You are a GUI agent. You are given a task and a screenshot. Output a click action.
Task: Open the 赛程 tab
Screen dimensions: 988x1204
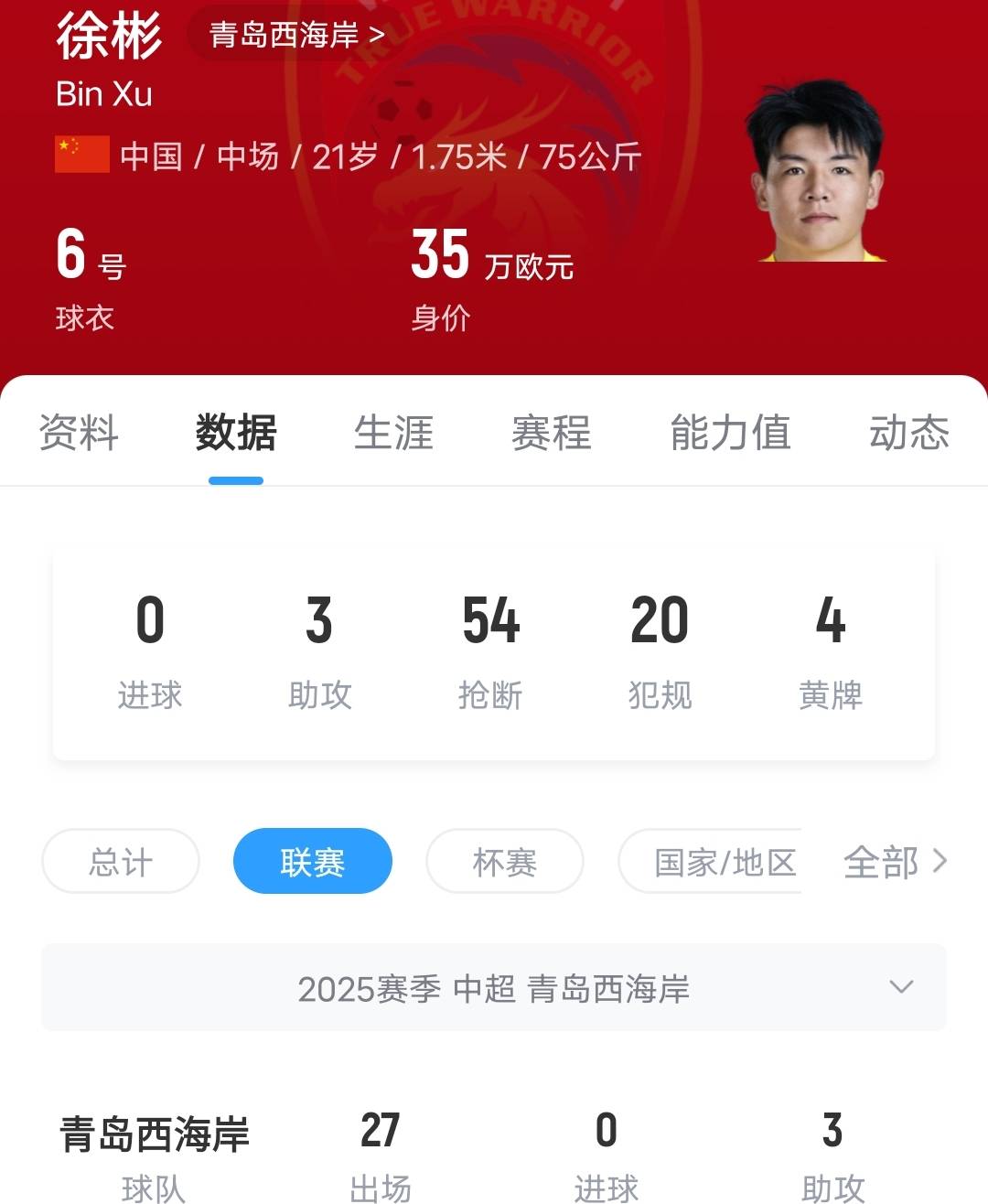pyautogui.click(x=550, y=434)
